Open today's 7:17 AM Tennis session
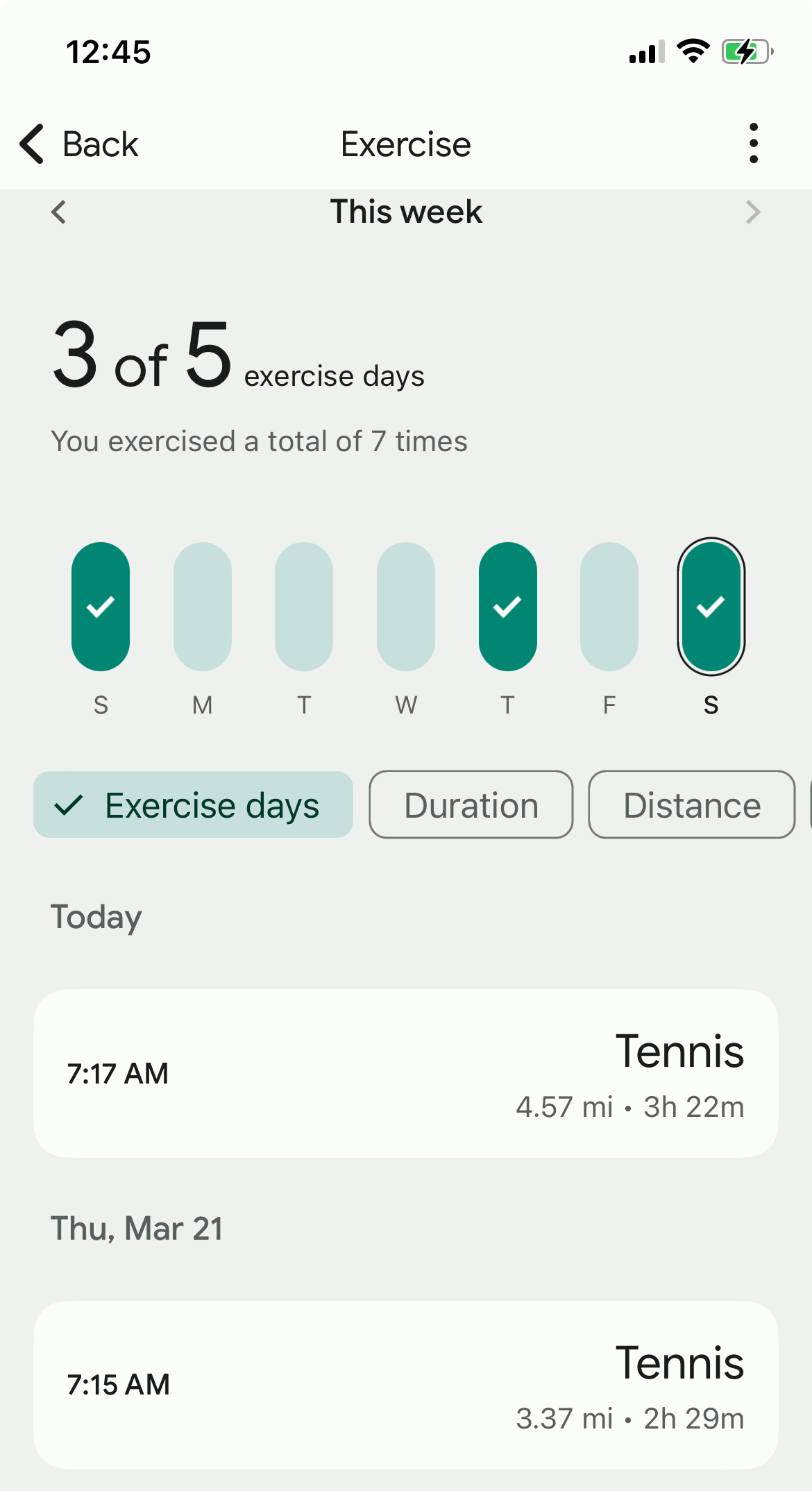Screen dimensions: 812x1491 (406, 1073)
